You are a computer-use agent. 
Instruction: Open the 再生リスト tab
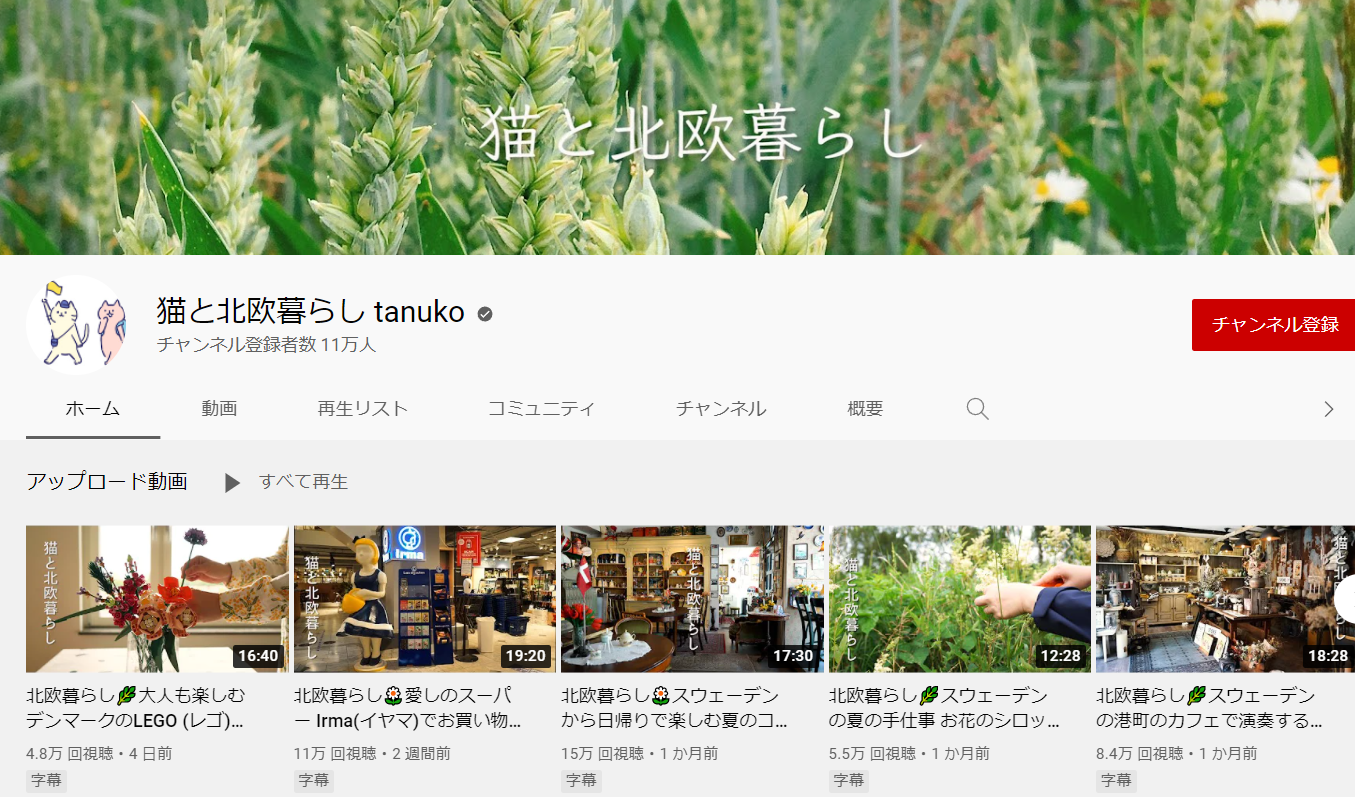click(x=363, y=408)
